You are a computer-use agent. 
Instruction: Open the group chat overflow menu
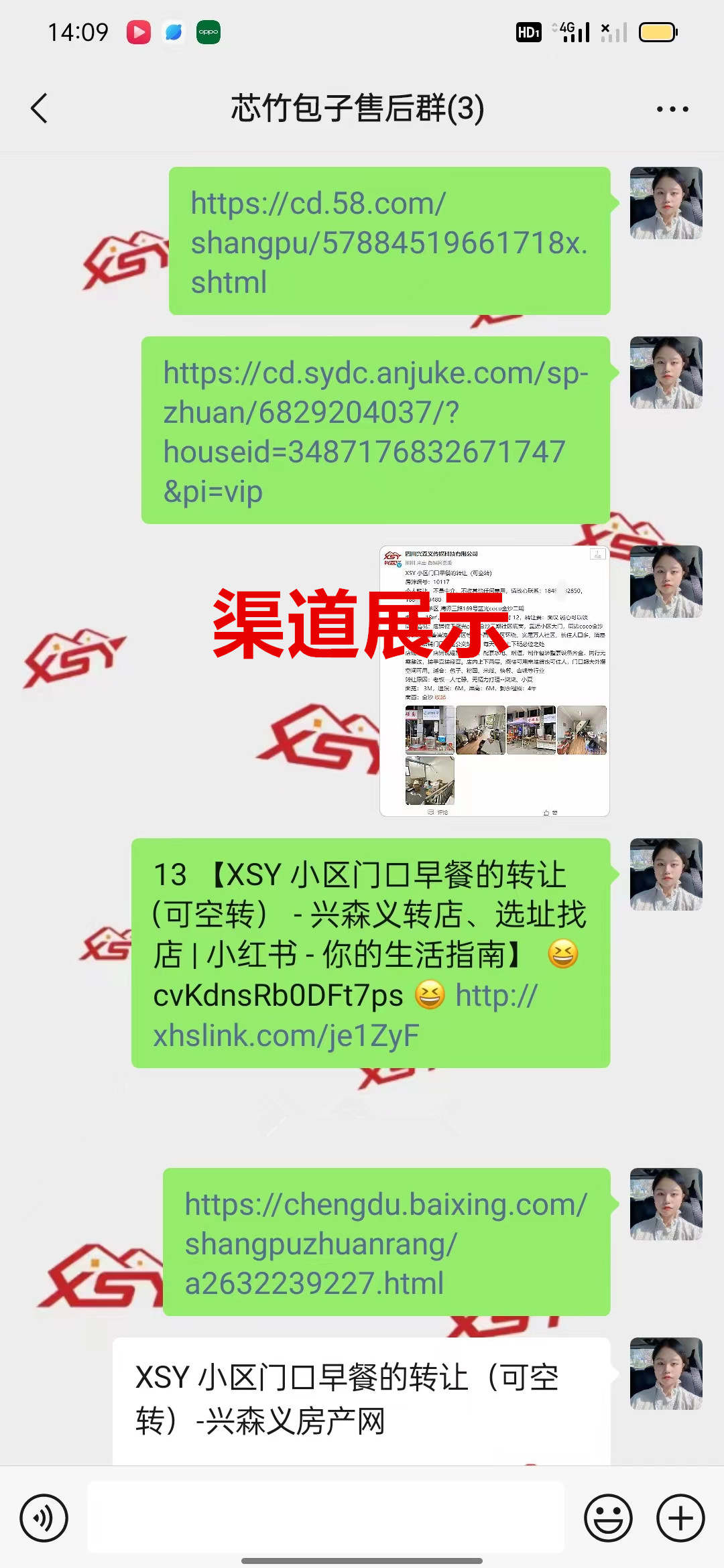[672, 109]
